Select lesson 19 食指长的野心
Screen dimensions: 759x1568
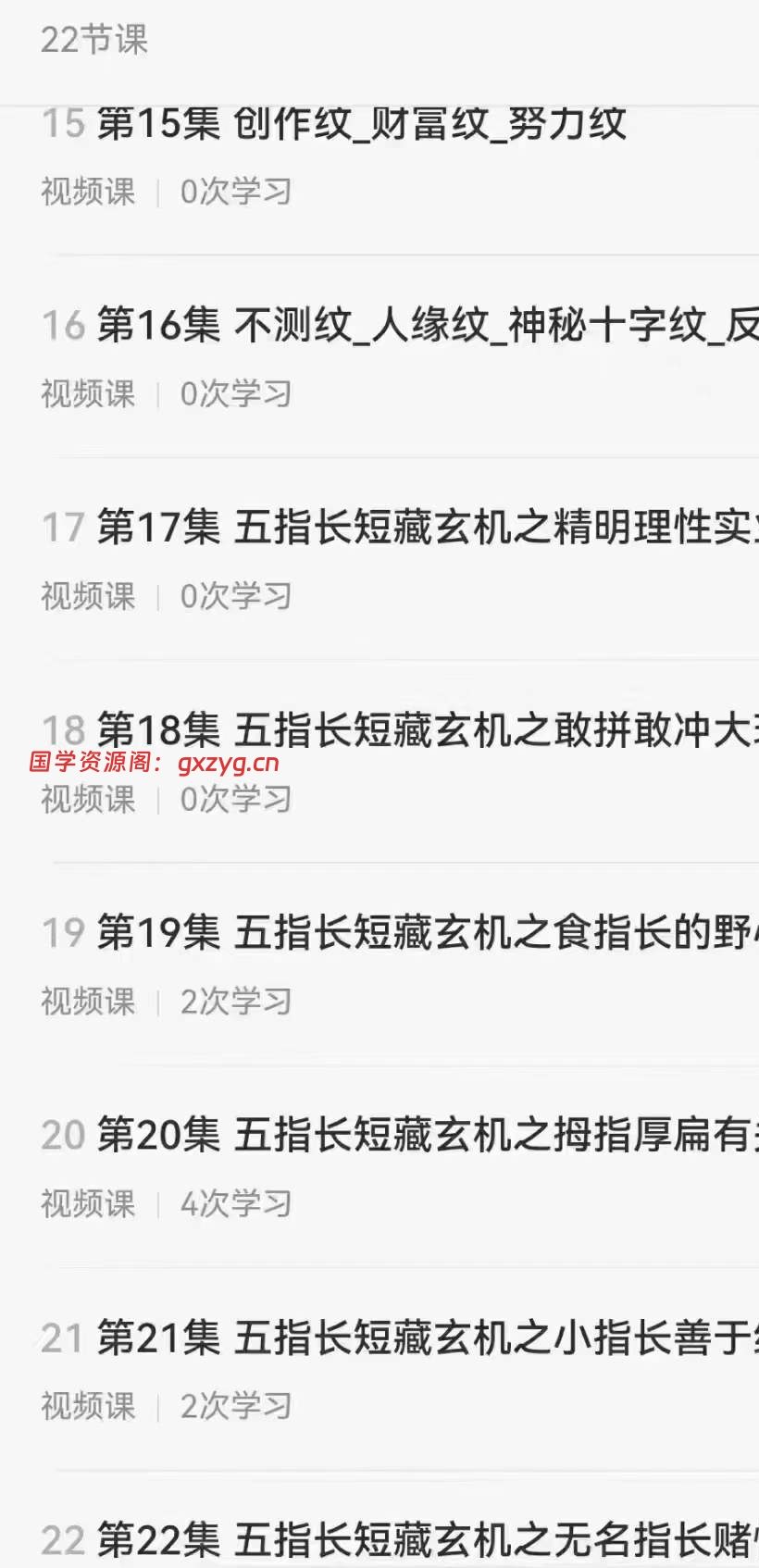(x=379, y=965)
